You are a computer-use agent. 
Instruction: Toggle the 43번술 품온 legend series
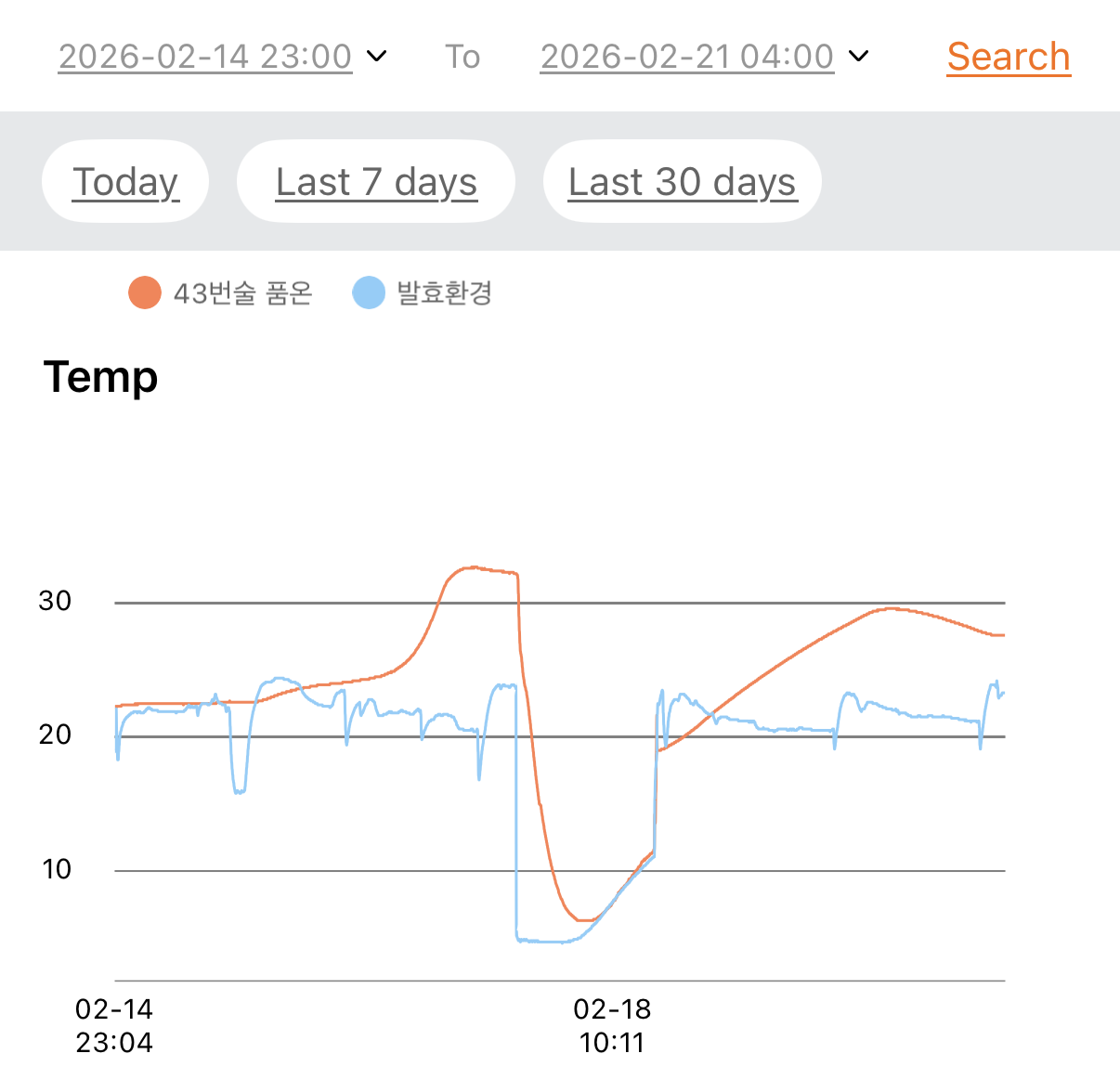tap(221, 292)
